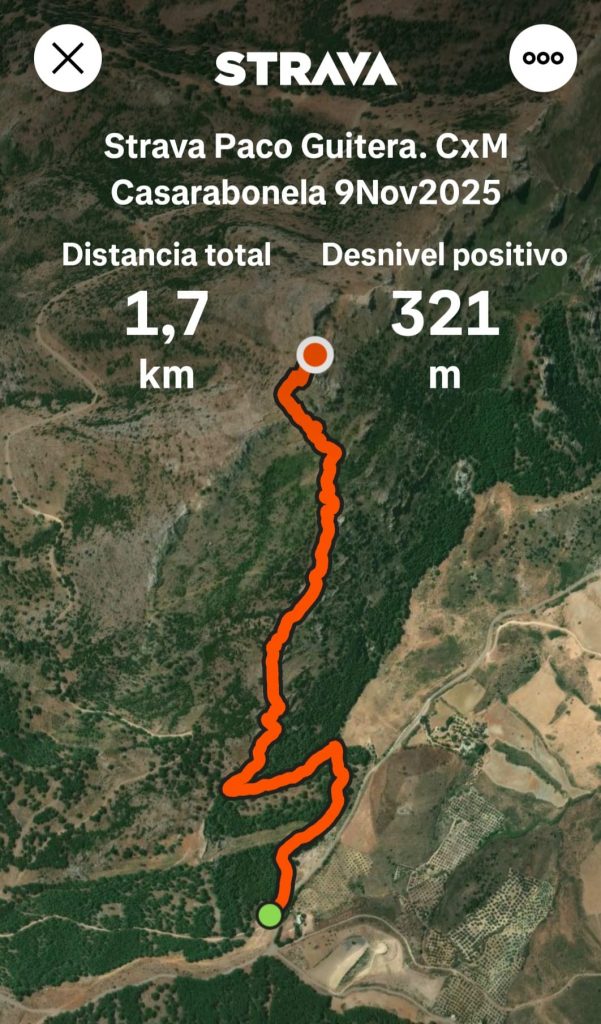Viewport: 601px width, 1024px height.
Task: Open the three-dot more options menu
Action: 543,58
